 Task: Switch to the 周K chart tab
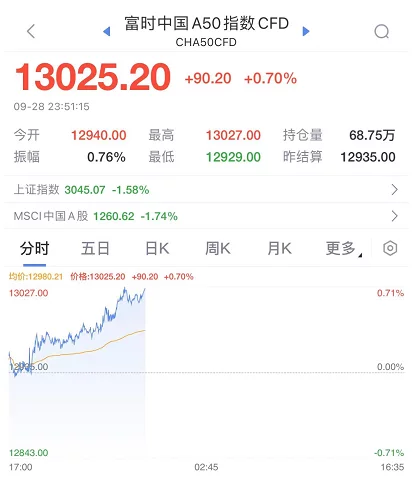[218, 249]
